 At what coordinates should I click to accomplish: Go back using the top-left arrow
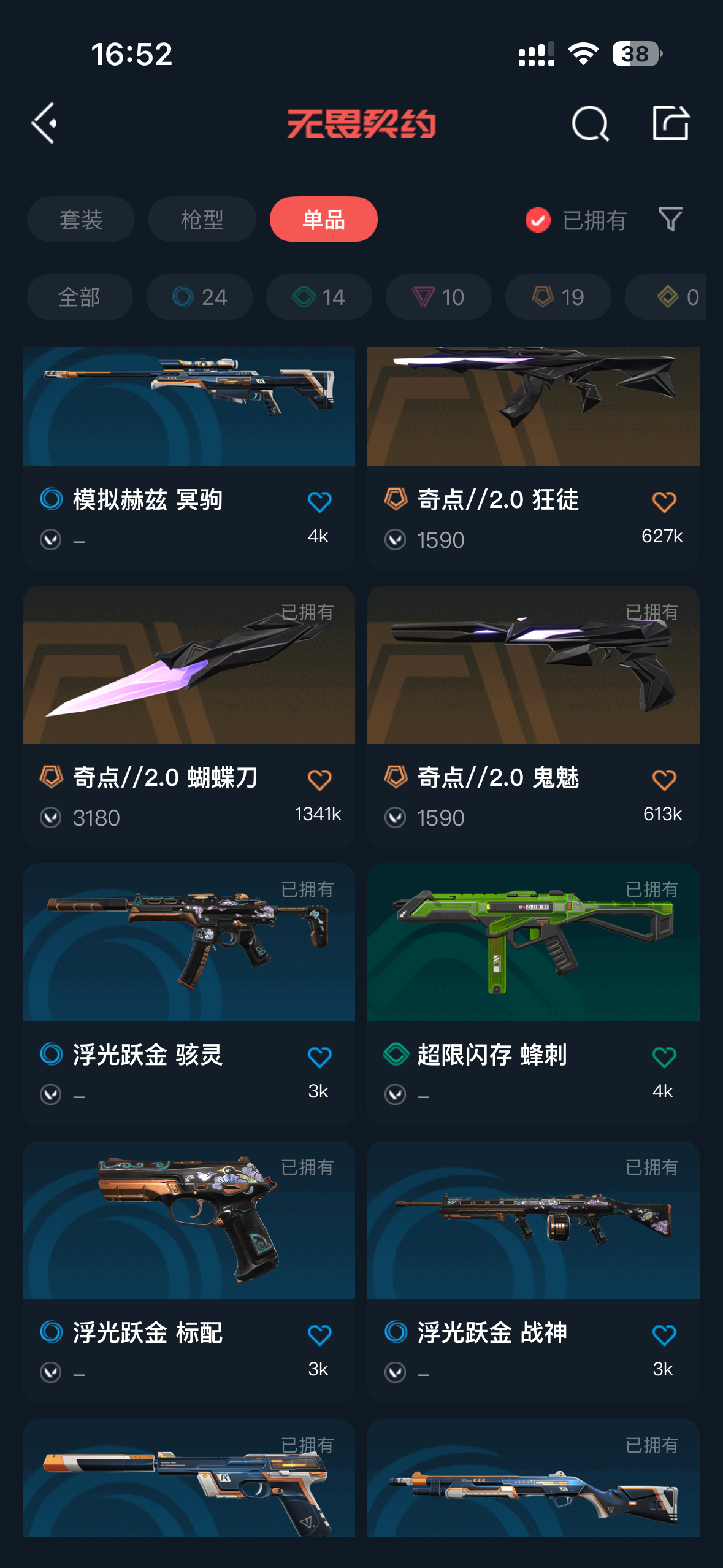click(x=44, y=123)
